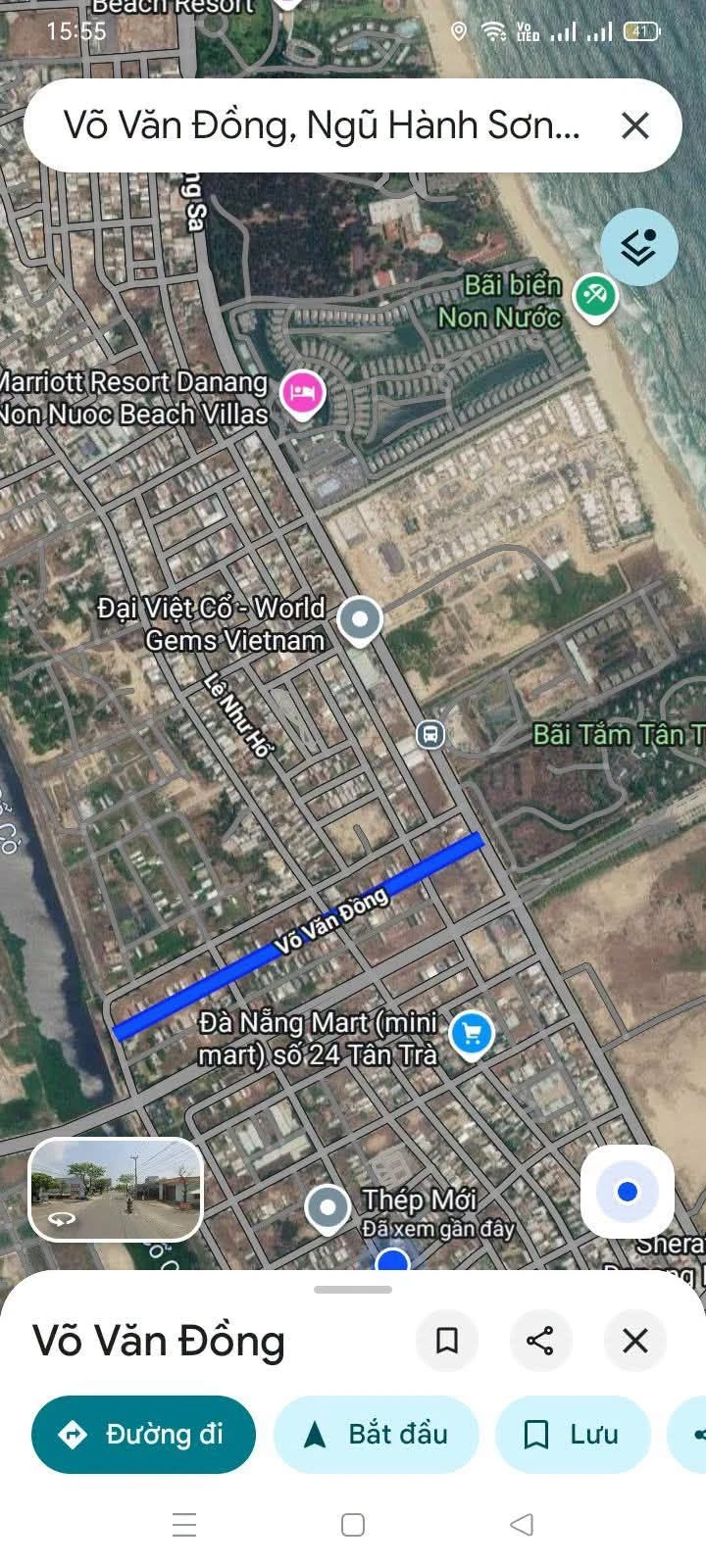Tap bookmark icon next to Võ Văn Đồng title
The width and height of the screenshot is (706, 1568).
pos(447,1340)
